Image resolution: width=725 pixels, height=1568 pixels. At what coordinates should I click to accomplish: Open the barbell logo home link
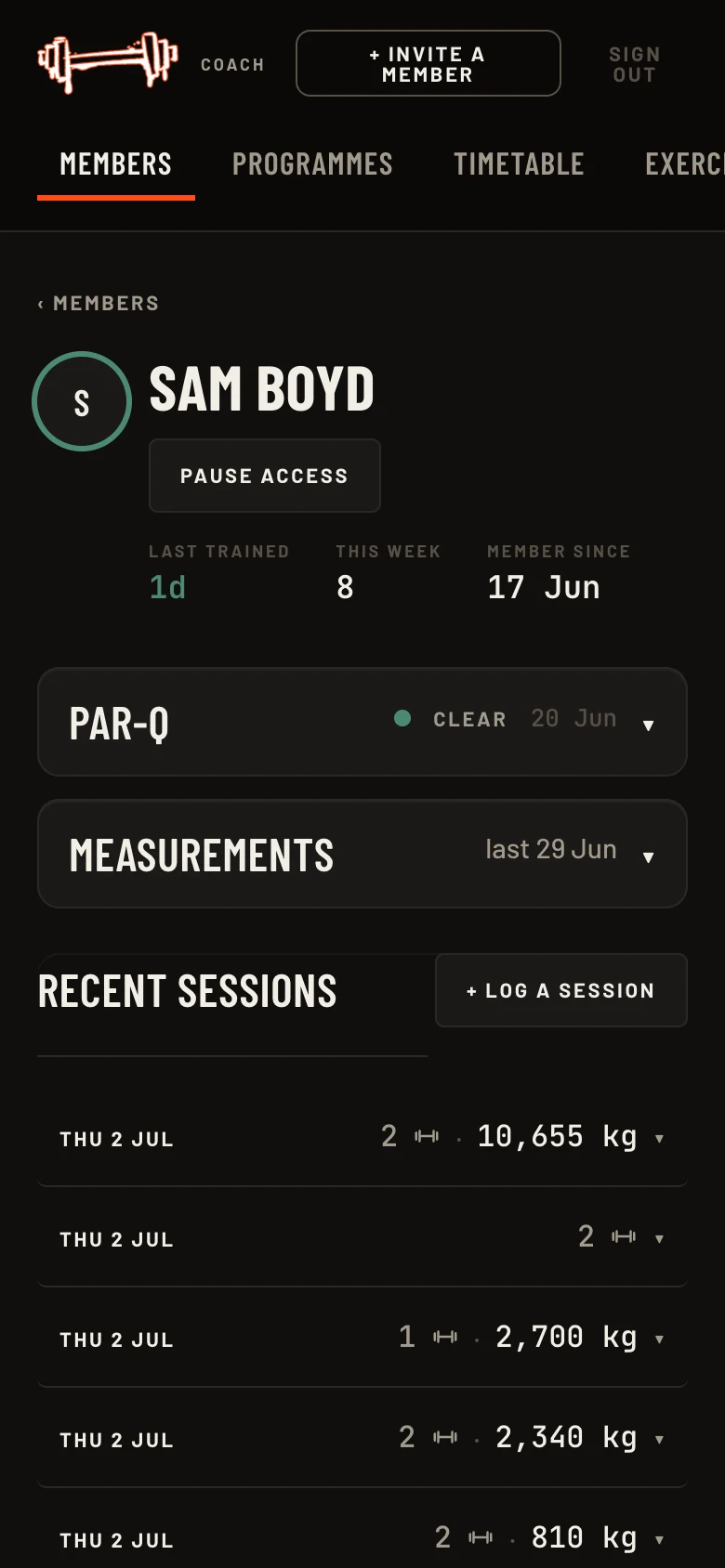click(108, 63)
